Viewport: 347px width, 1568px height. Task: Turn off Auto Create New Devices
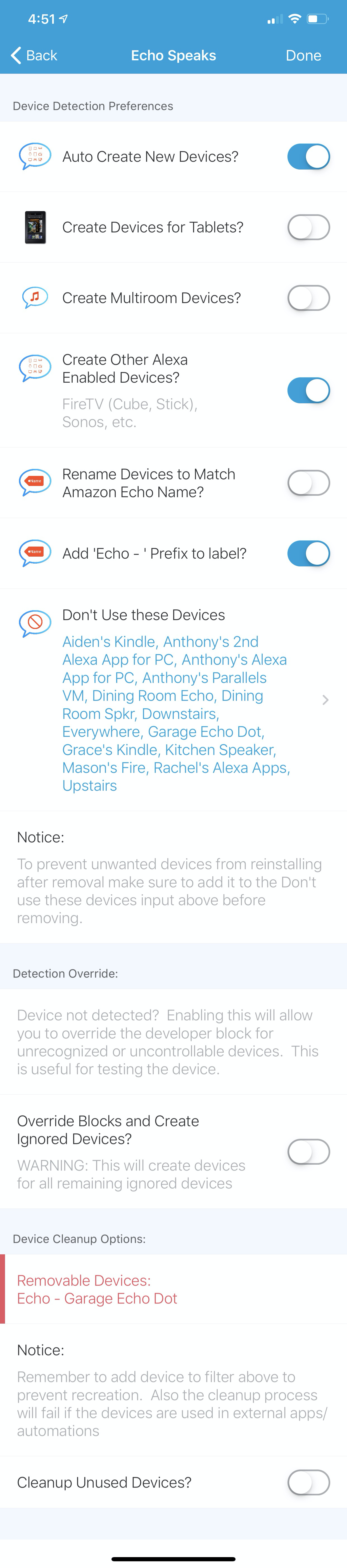pyautogui.click(x=308, y=156)
